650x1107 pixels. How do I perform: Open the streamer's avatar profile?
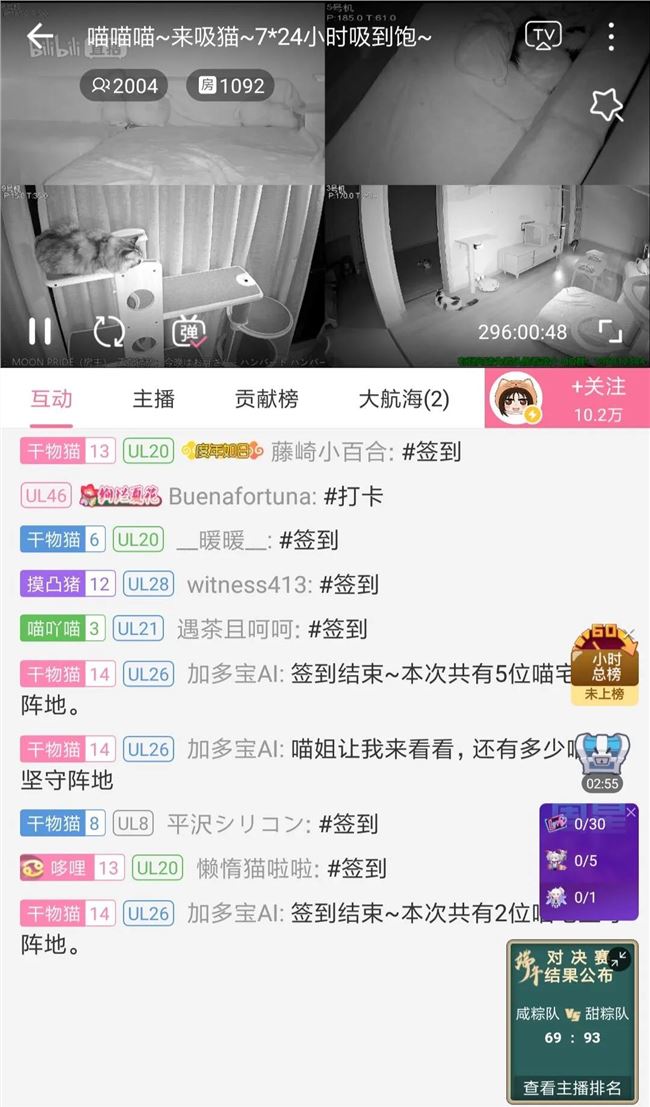515,400
